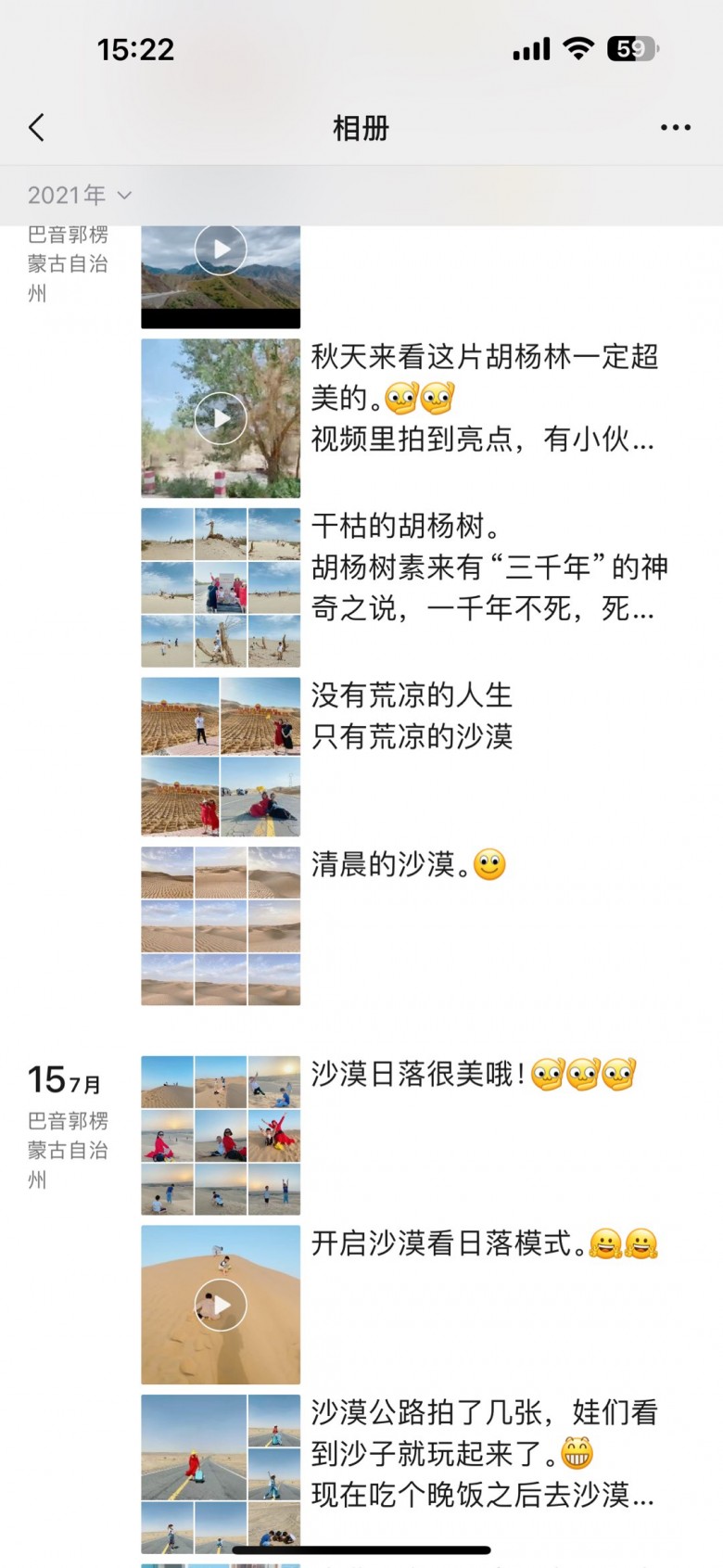Play the 胡杨林 video post
723x1568 pixels.
tap(221, 418)
